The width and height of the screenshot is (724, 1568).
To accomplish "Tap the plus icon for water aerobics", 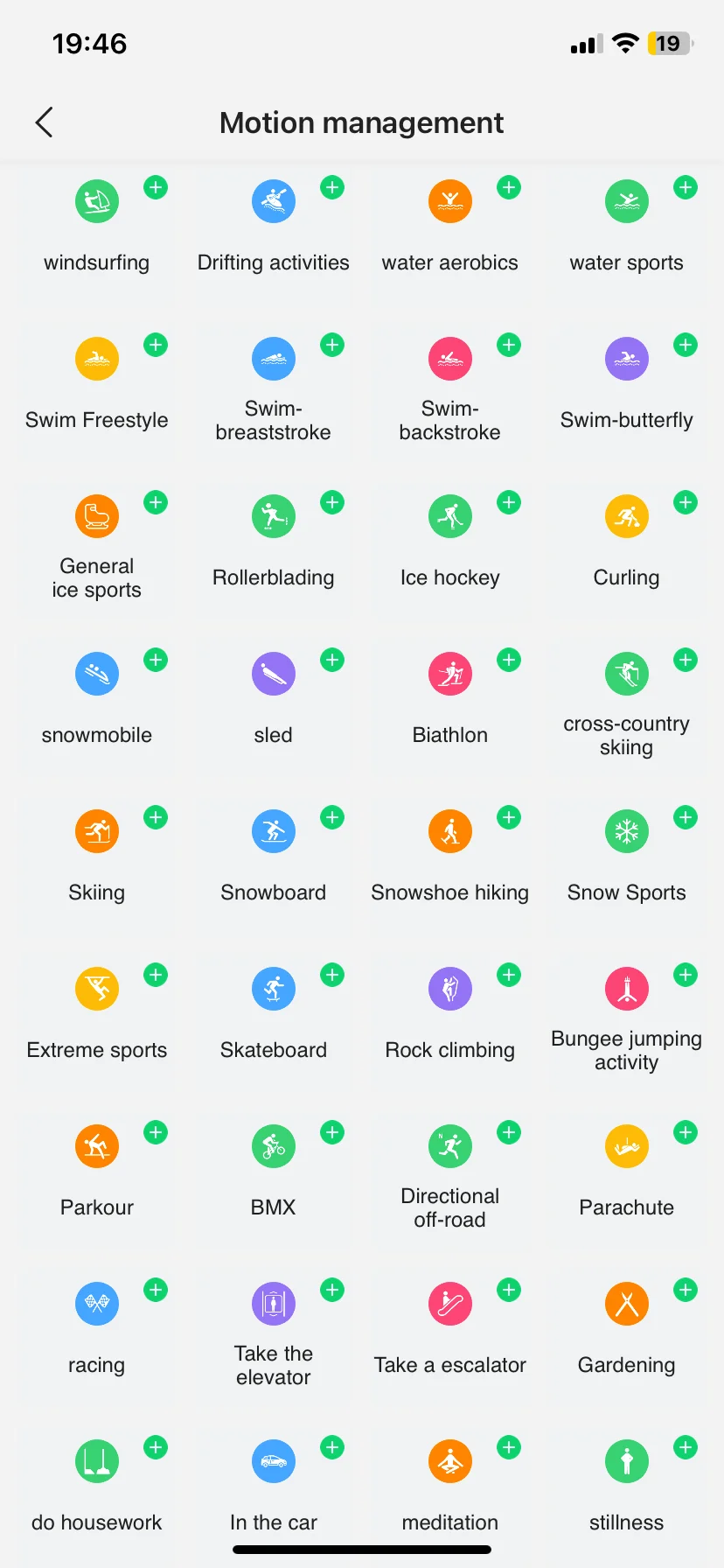I will click(509, 187).
